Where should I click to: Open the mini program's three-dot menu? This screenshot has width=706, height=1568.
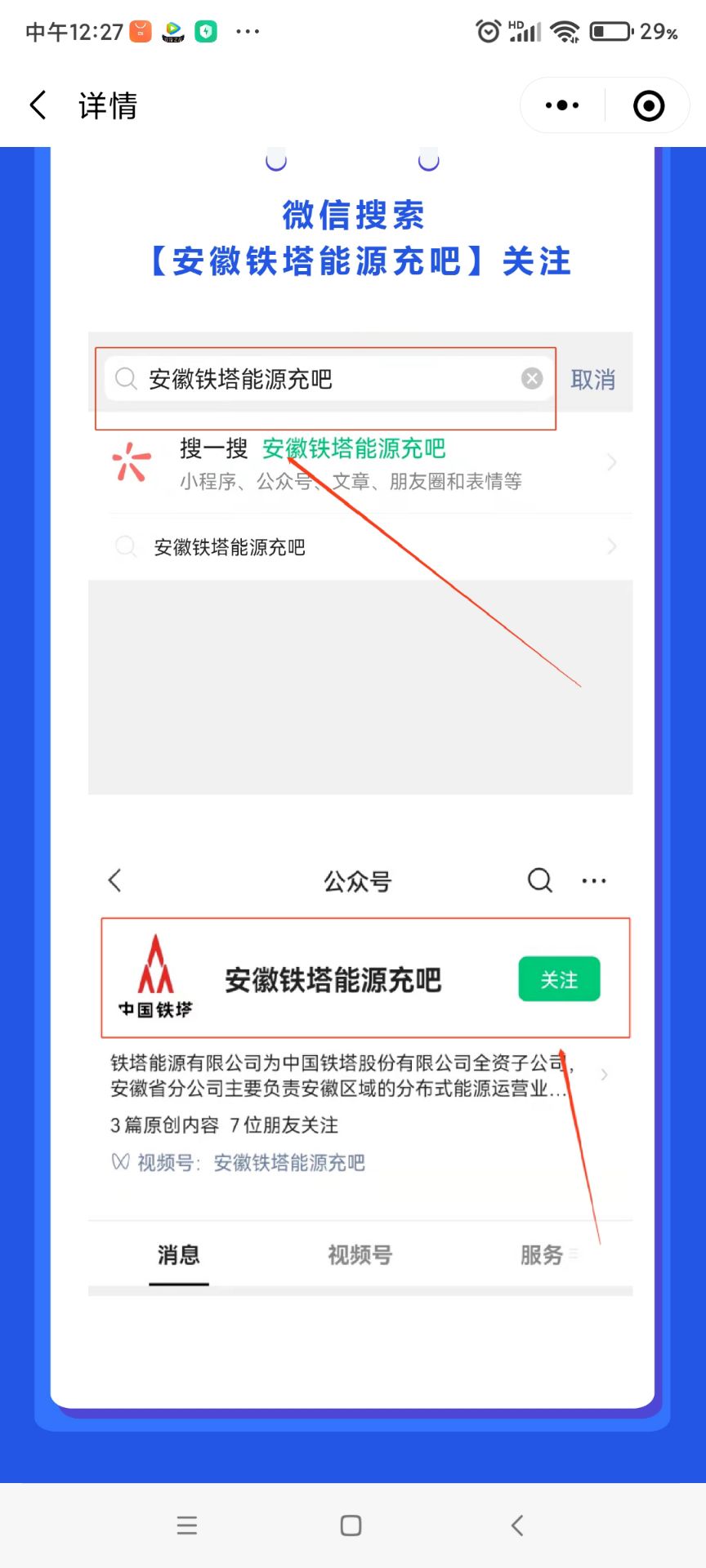tap(562, 105)
